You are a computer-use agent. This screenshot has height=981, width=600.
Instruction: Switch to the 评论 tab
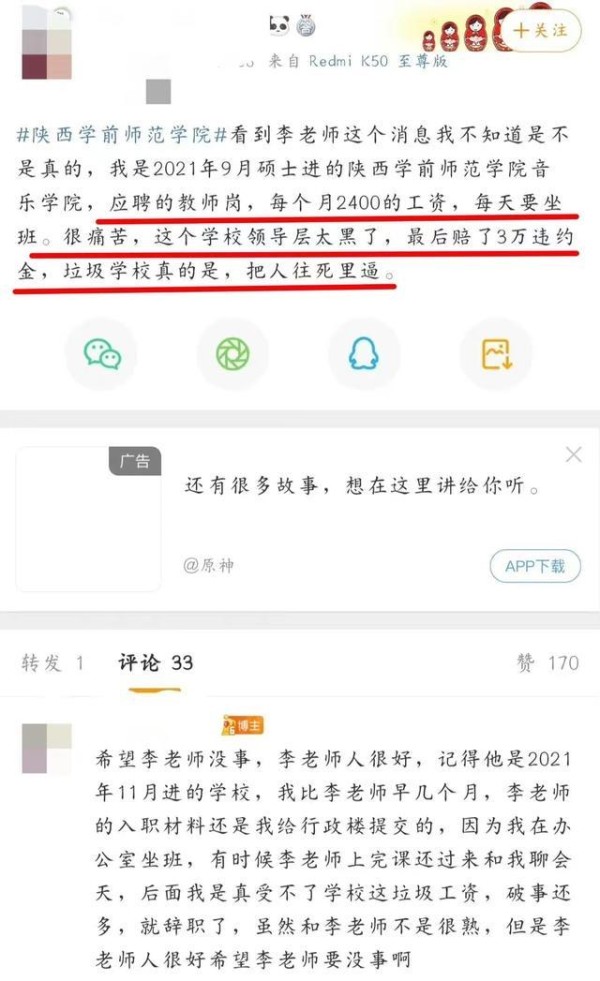(x=155, y=662)
